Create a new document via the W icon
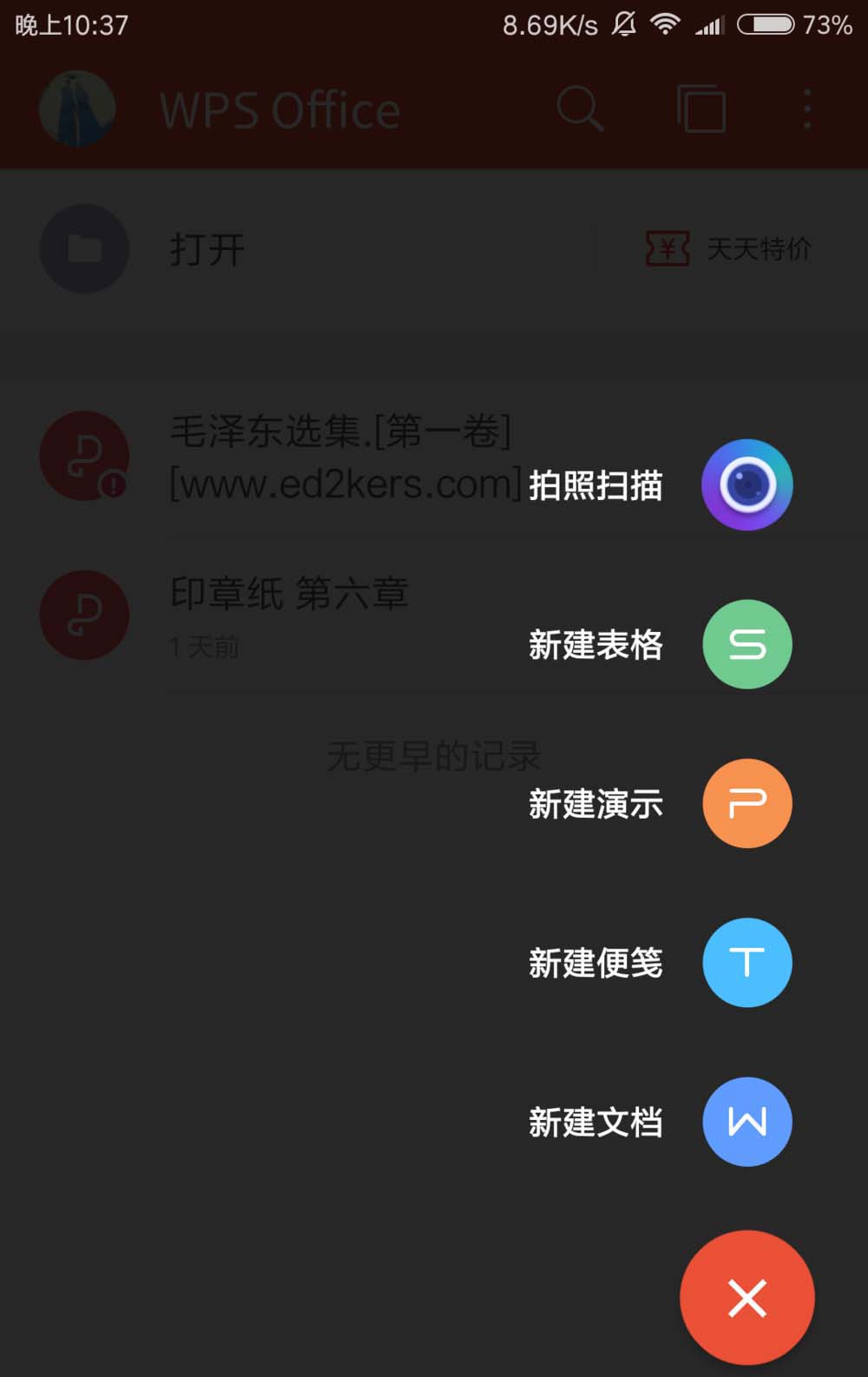This screenshot has width=868, height=1377. click(x=746, y=1122)
